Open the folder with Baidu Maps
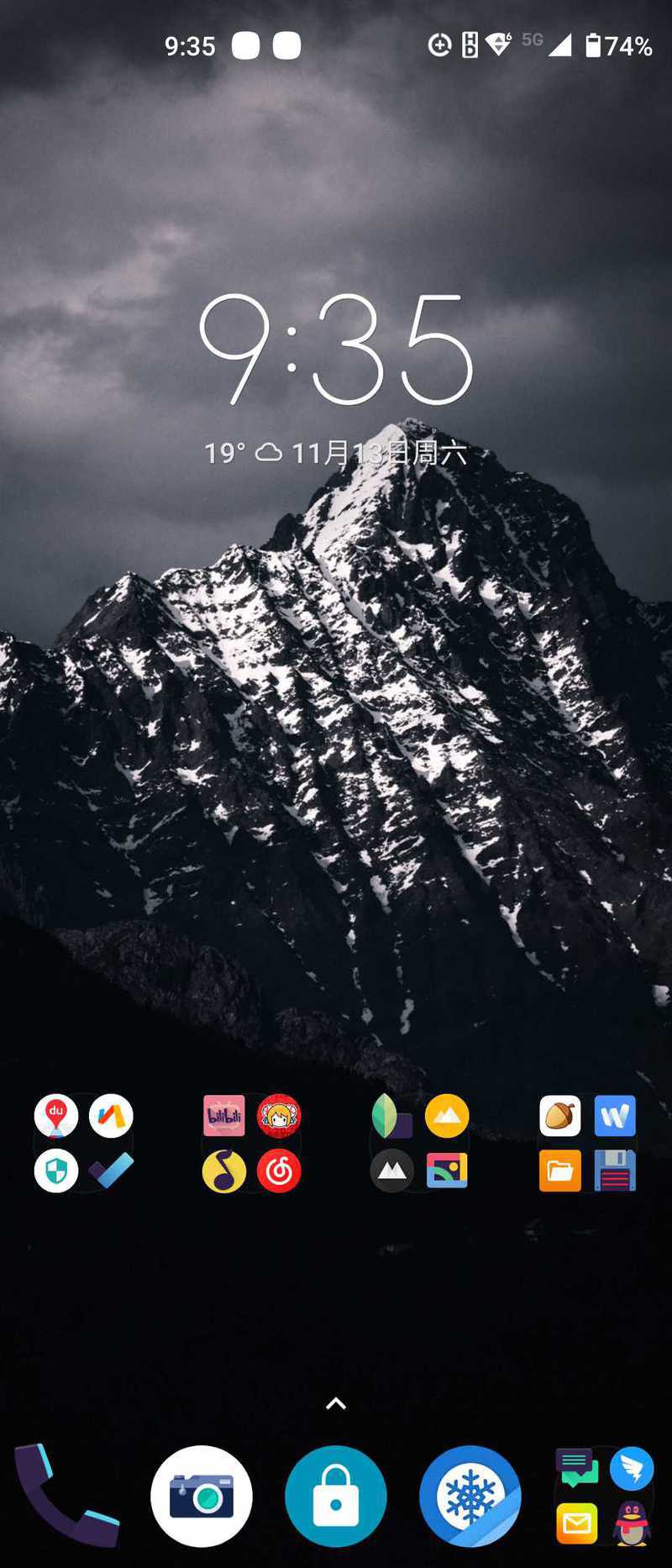The height and width of the screenshot is (1568, 672). pos(84,1143)
